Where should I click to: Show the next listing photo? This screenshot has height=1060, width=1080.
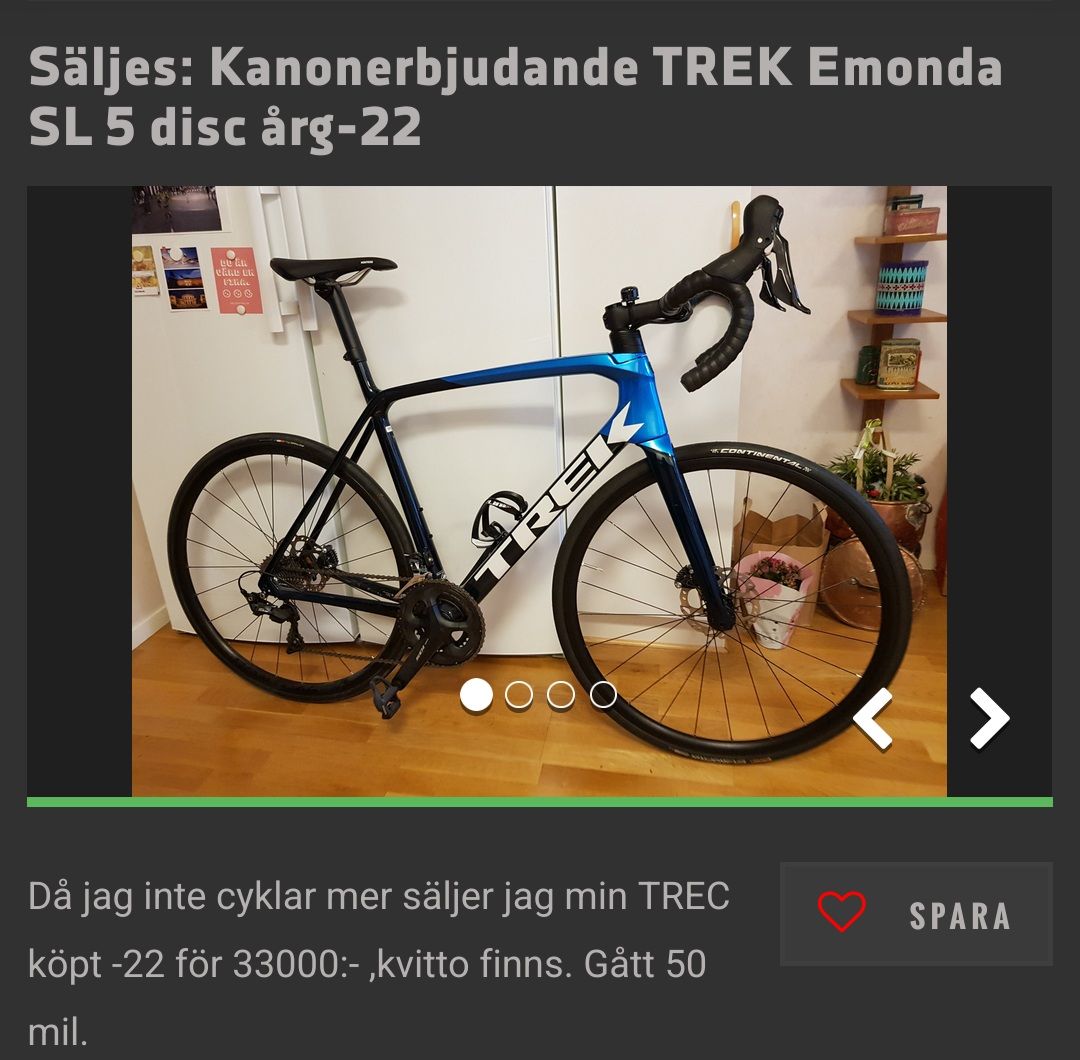(989, 718)
